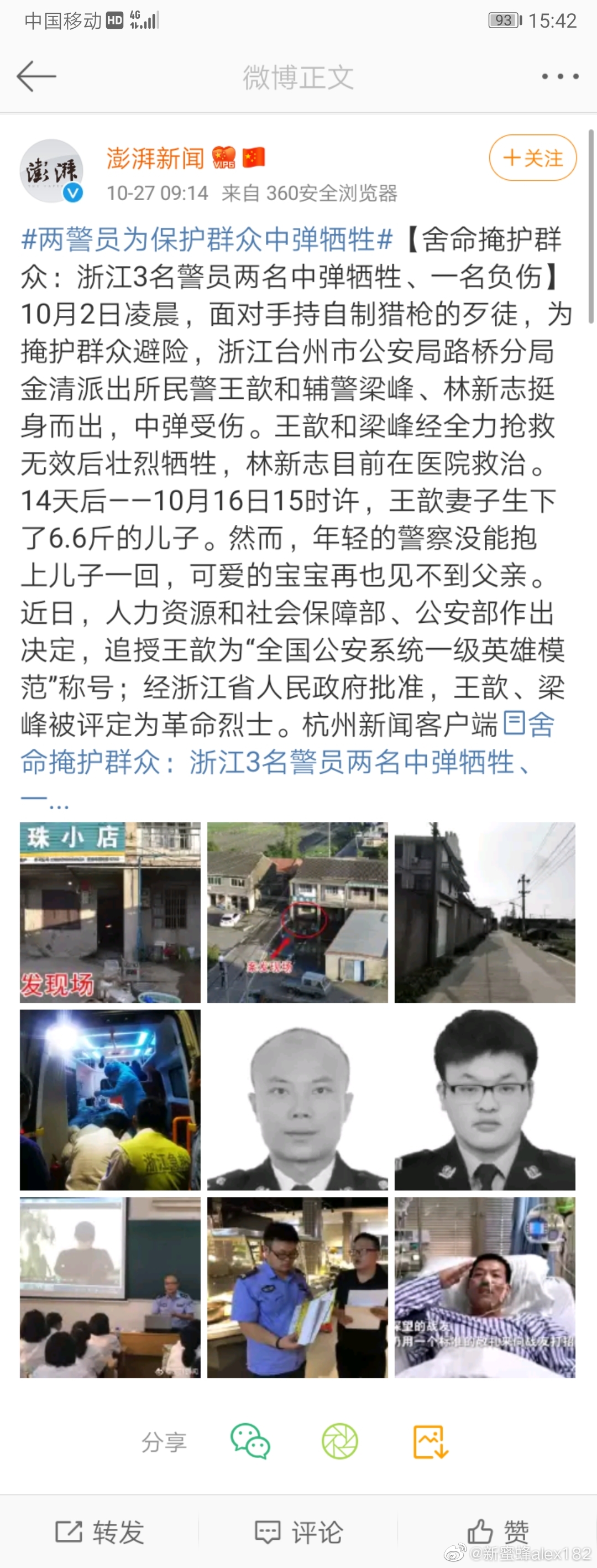Screen dimensions: 597x1568
Task: View the aerial photo with red circle
Action: (297, 913)
